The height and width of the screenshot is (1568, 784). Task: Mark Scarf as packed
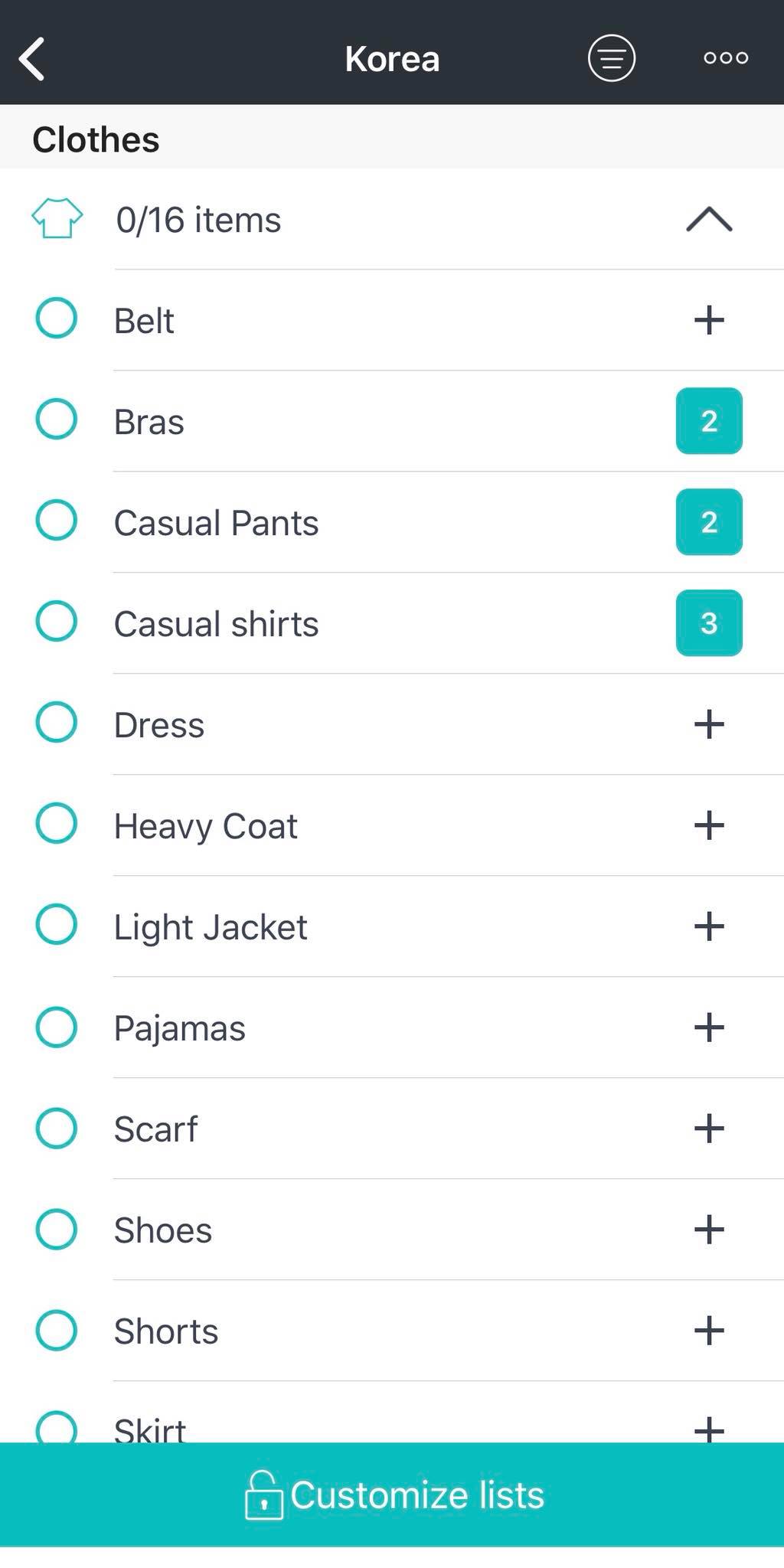click(x=57, y=1128)
